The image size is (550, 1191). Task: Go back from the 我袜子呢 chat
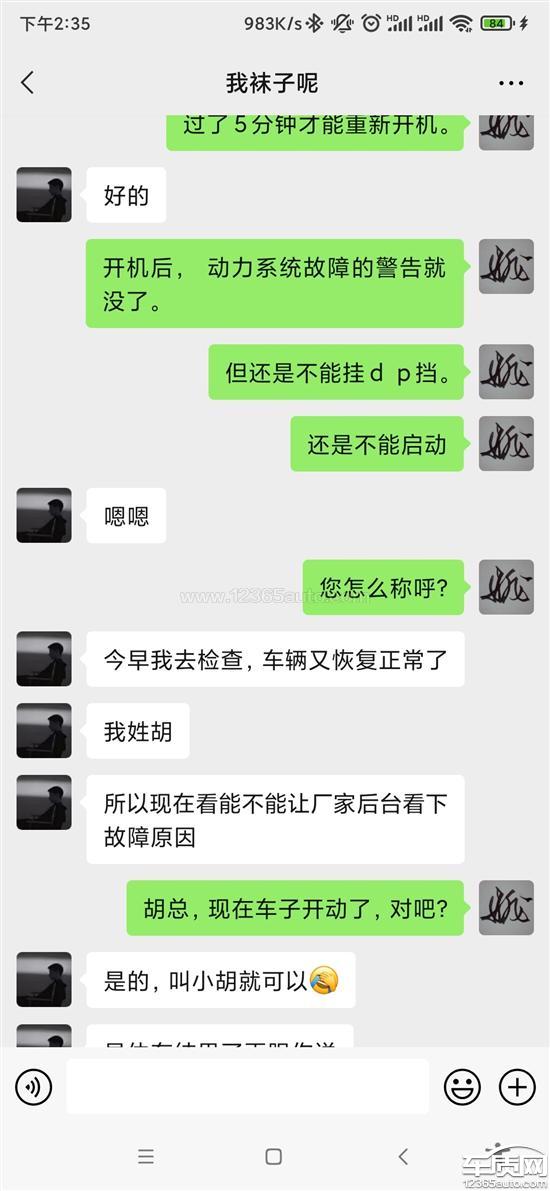(28, 83)
